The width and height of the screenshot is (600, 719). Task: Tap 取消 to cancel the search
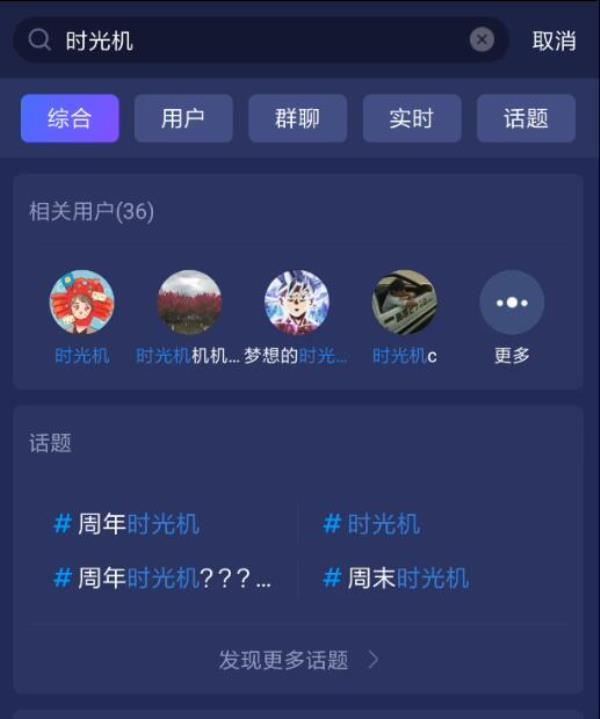pos(553,41)
